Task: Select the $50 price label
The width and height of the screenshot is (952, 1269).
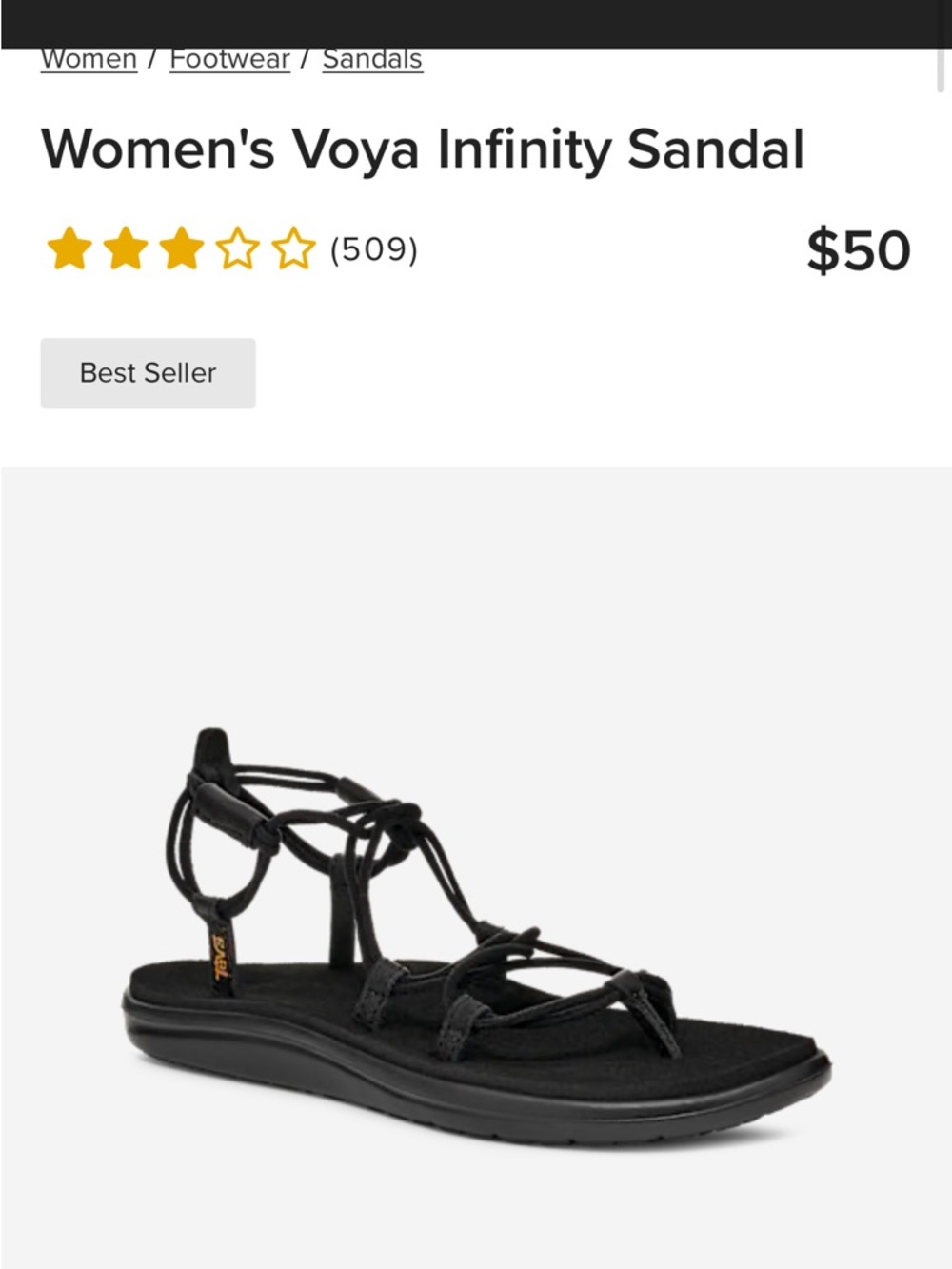Action: coord(858,249)
